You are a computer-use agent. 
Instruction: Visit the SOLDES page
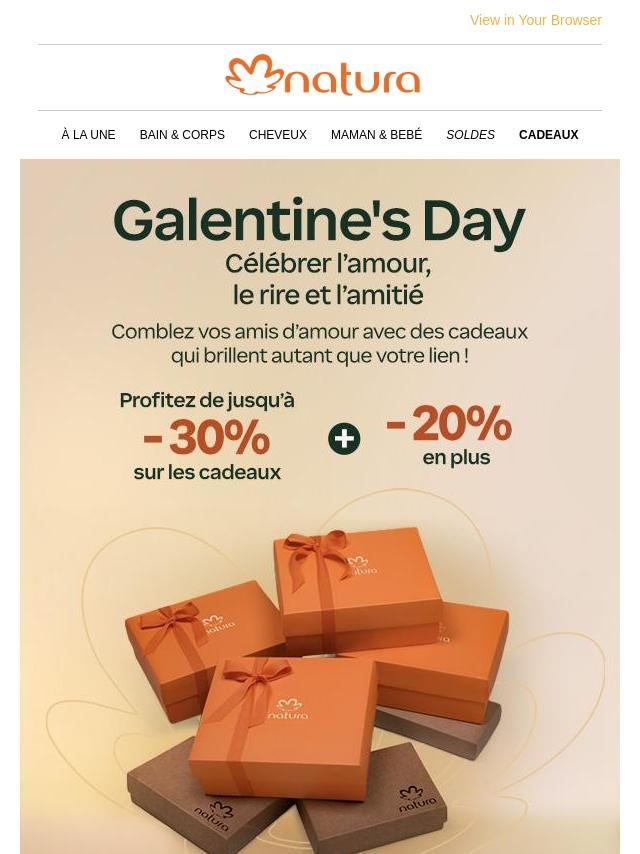coord(471,135)
